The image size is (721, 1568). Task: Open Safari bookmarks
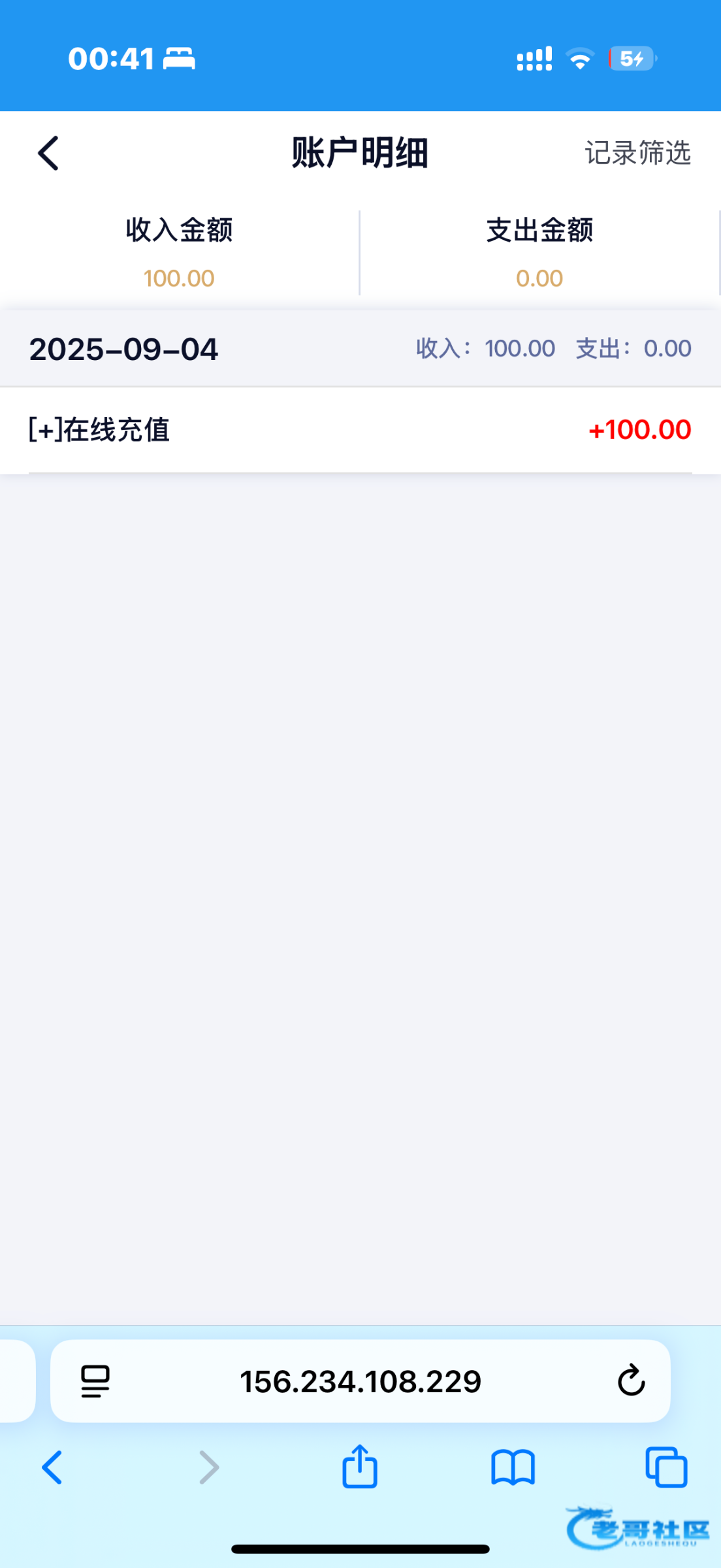[513, 1467]
